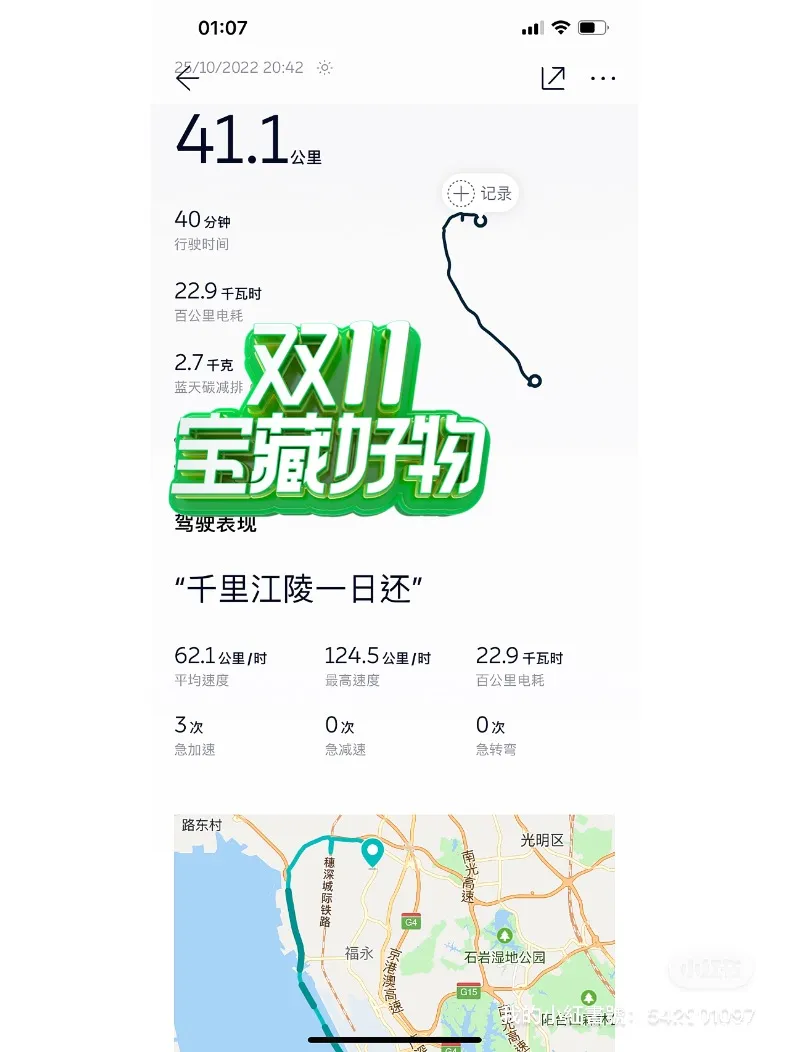
Task: Tap the 记录 add button
Action: (x=479, y=193)
